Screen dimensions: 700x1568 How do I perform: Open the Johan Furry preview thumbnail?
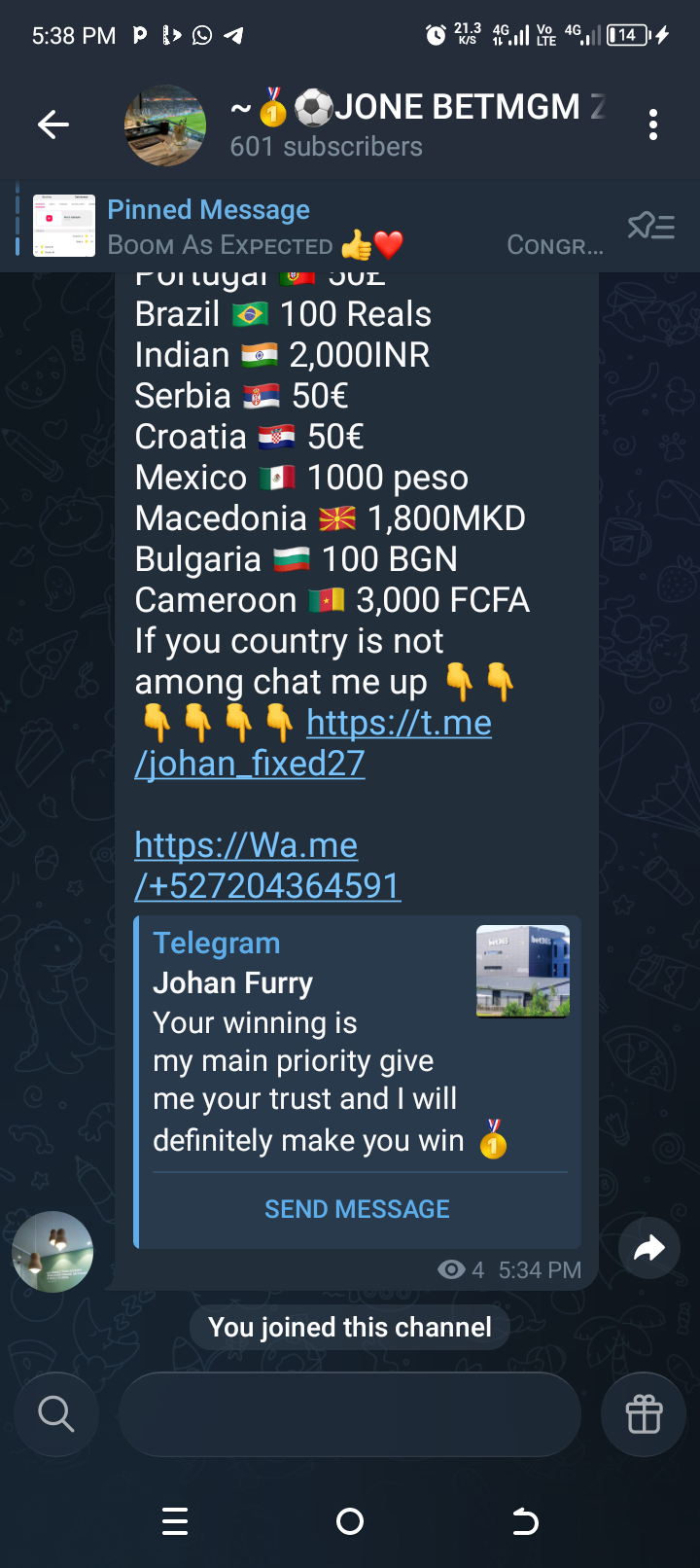[x=522, y=971]
